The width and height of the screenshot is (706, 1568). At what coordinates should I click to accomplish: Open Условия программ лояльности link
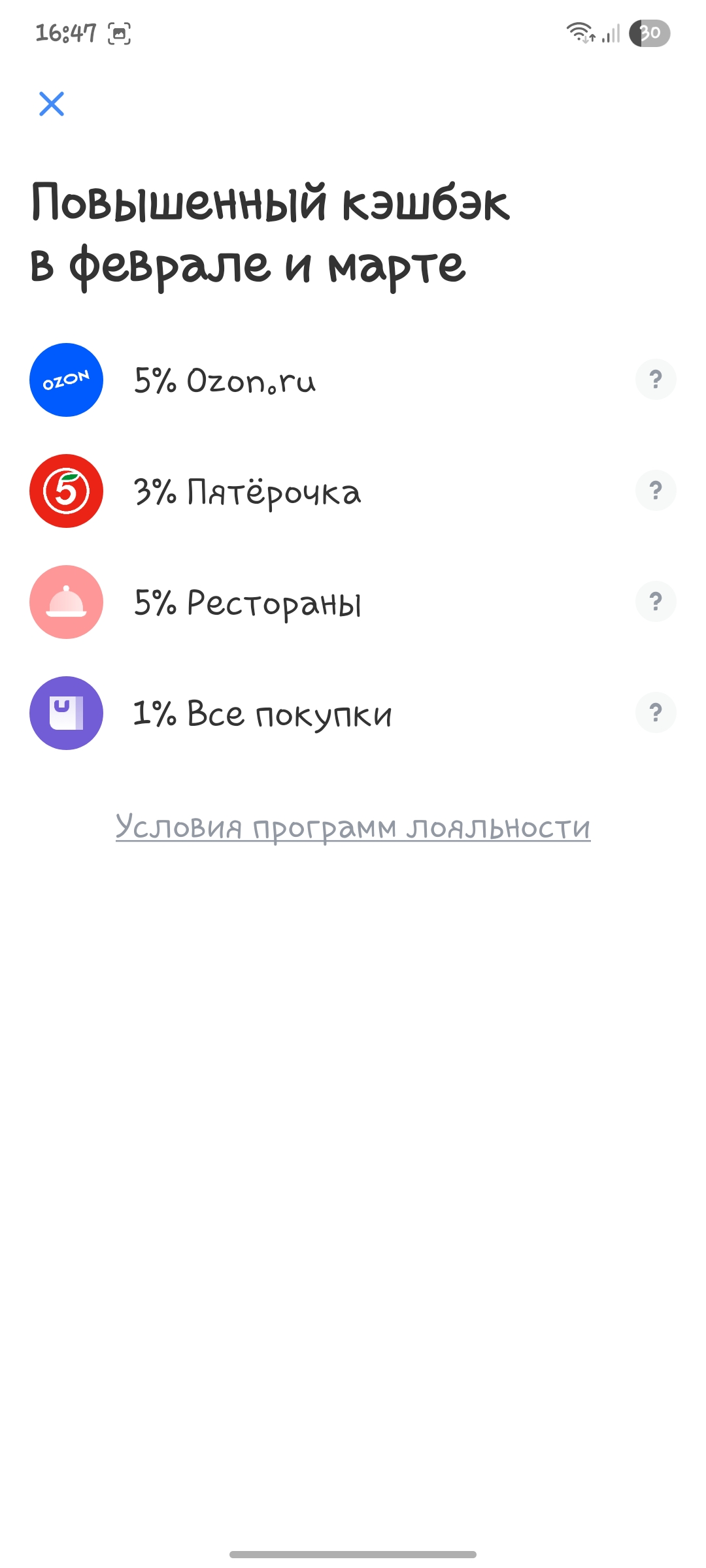[x=353, y=828]
